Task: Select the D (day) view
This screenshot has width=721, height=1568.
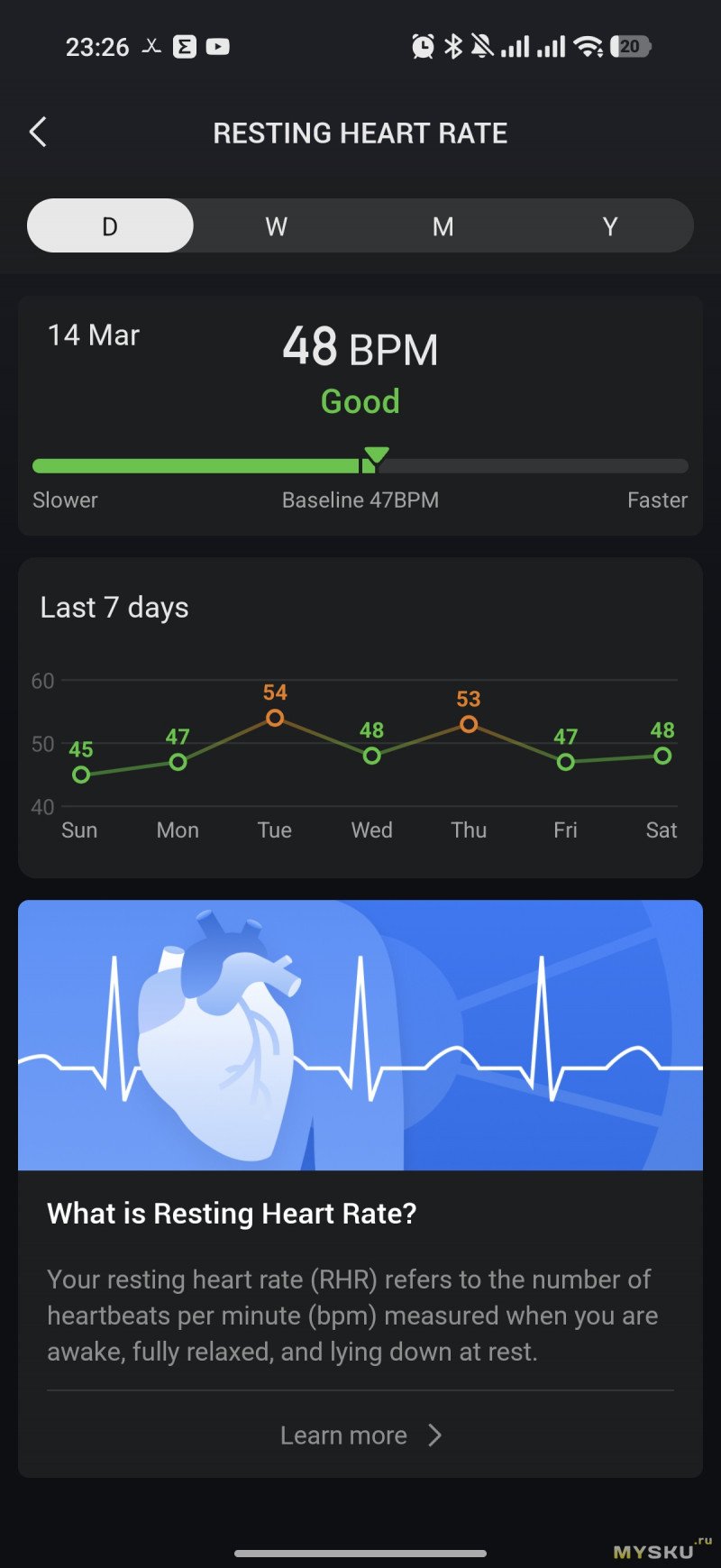Action: 110,226
